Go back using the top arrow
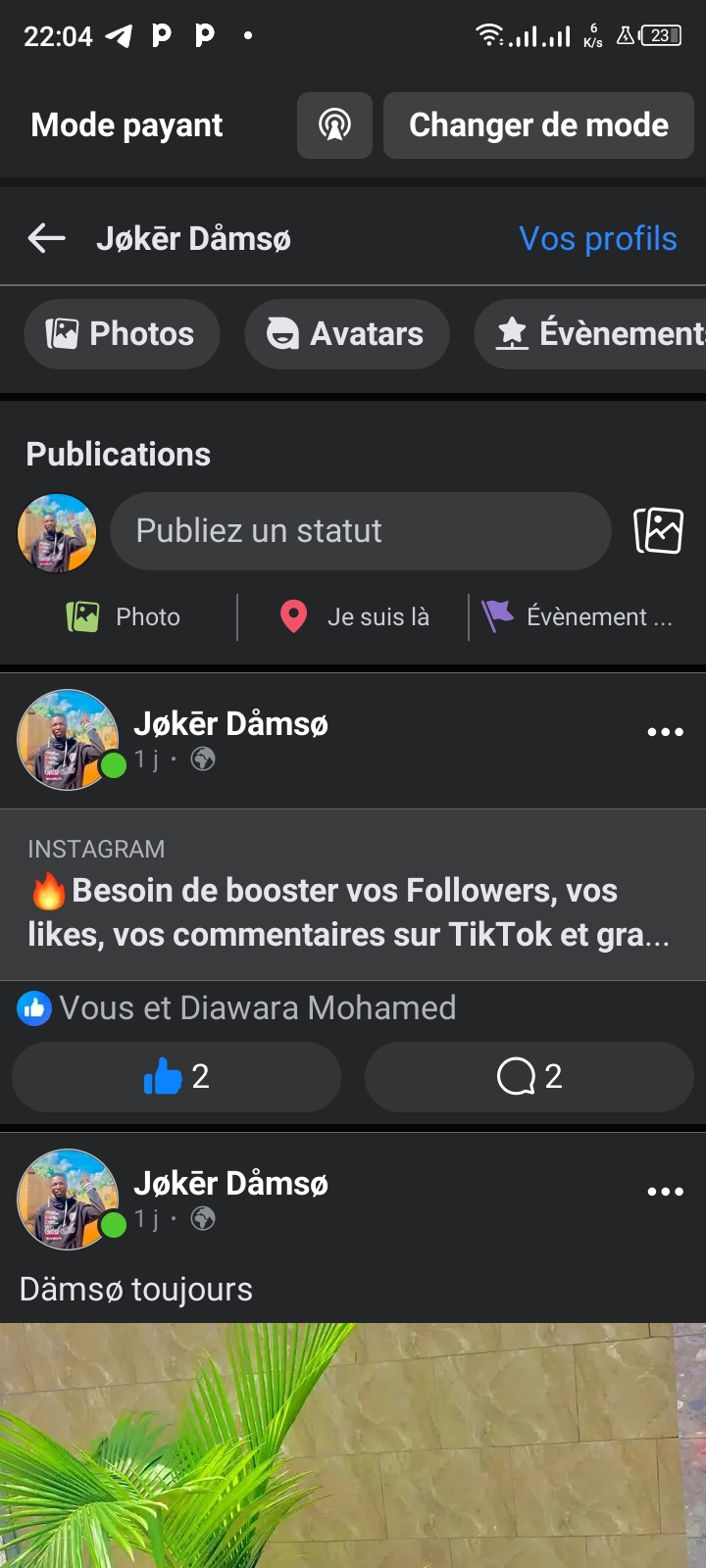The height and width of the screenshot is (1568, 706). click(x=46, y=238)
